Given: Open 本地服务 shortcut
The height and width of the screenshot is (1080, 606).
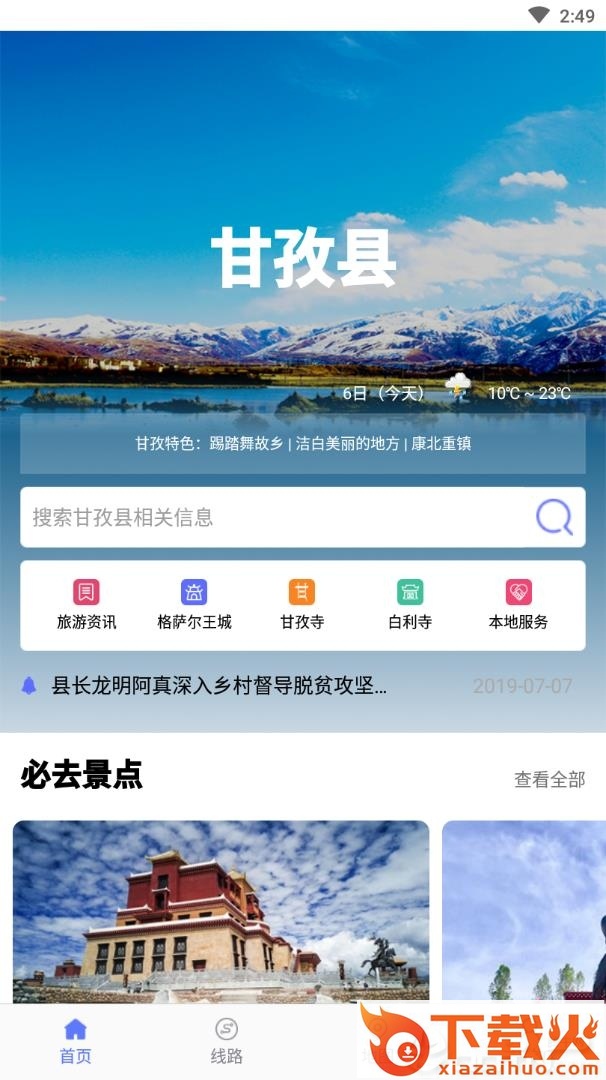Looking at the screenshot, I should pyautogui.click(x=518, y=604).
